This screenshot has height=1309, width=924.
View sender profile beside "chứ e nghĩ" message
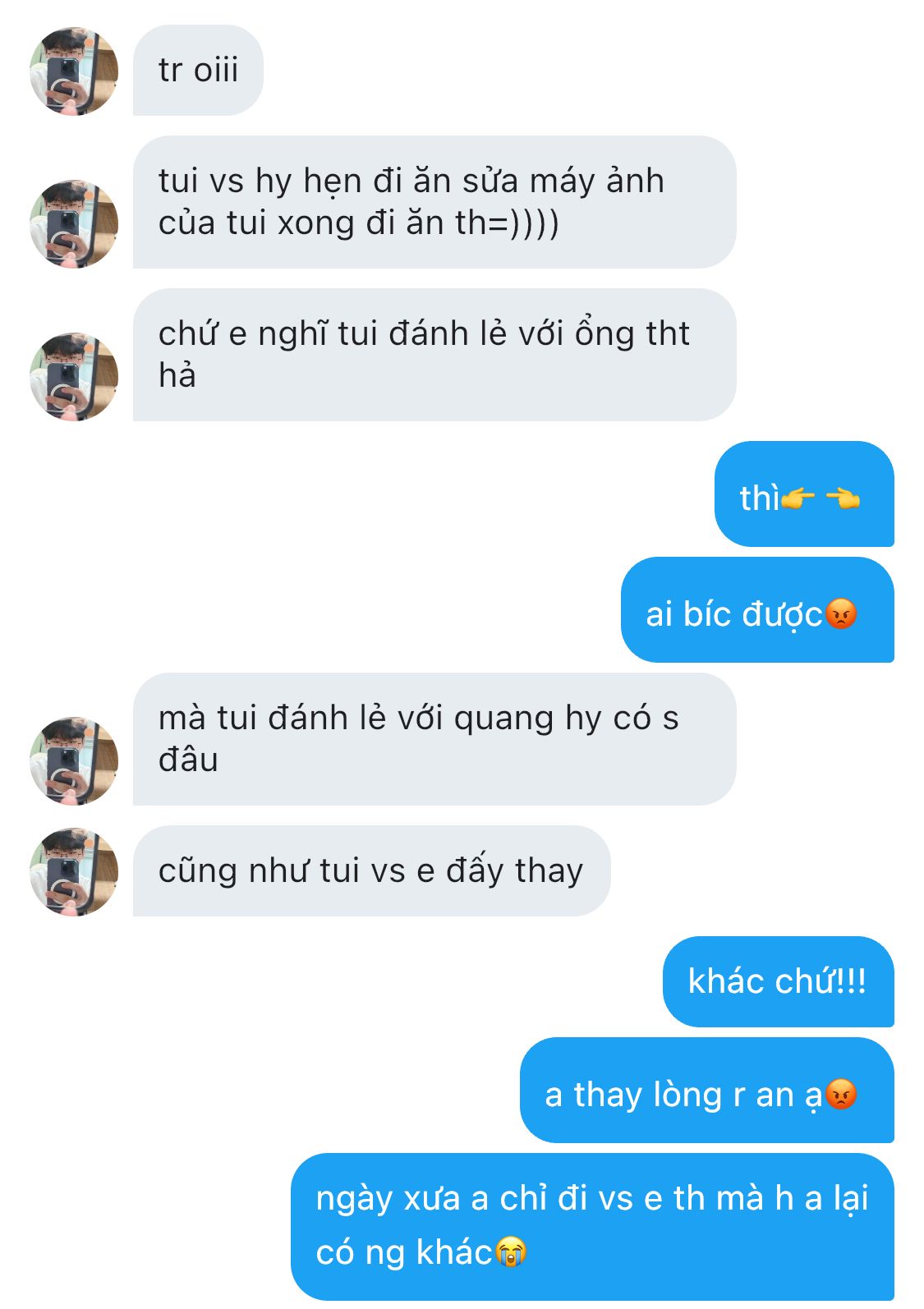pyautogui.click(x=74, y=377)
